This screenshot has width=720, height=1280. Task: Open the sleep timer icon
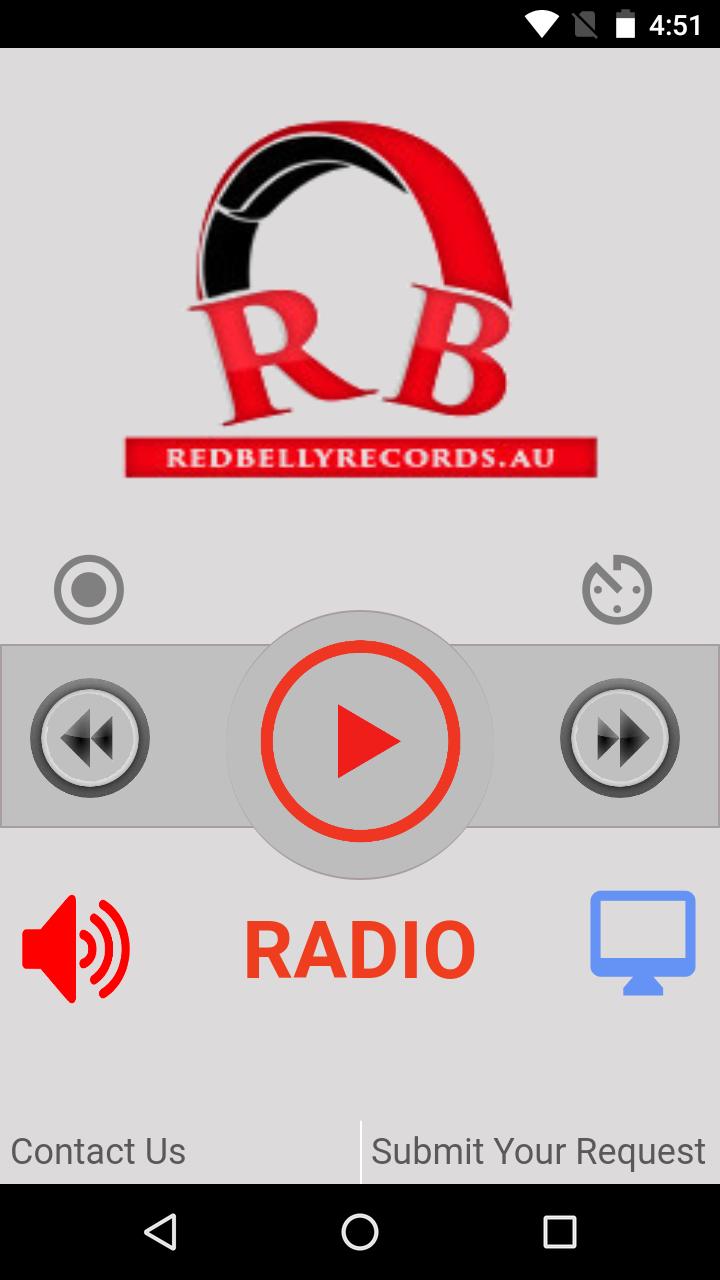coord(617,590)
